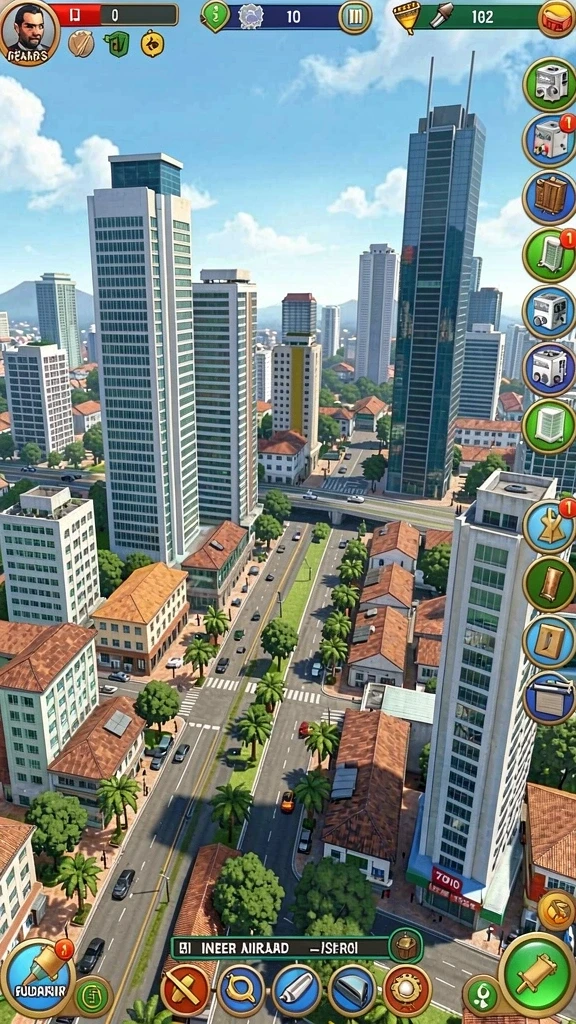Tap the large green hammer build button
This screenshot has height=1024, width=576.
[x=536, y=974]
